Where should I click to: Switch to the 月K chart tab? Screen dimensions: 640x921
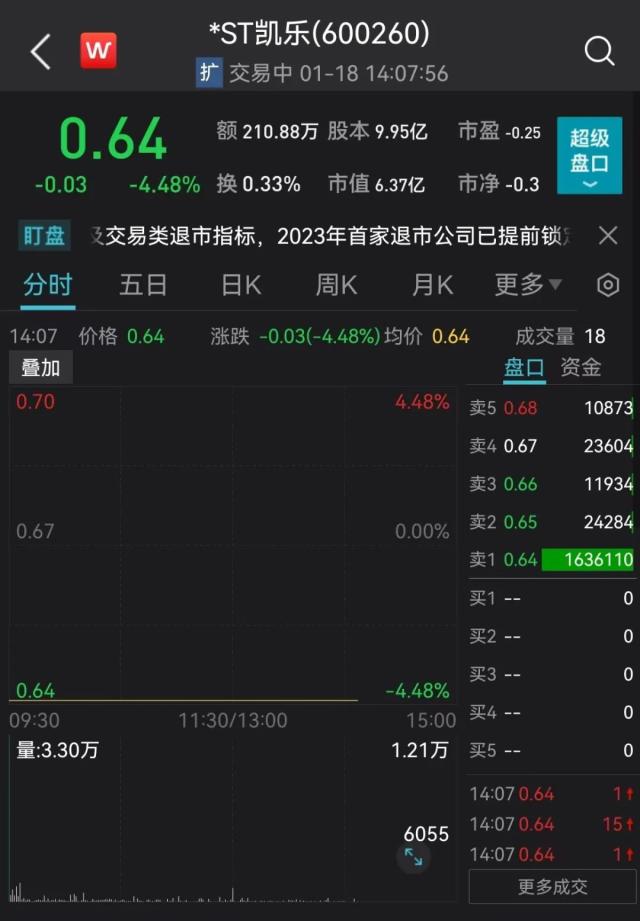(432, 285)
